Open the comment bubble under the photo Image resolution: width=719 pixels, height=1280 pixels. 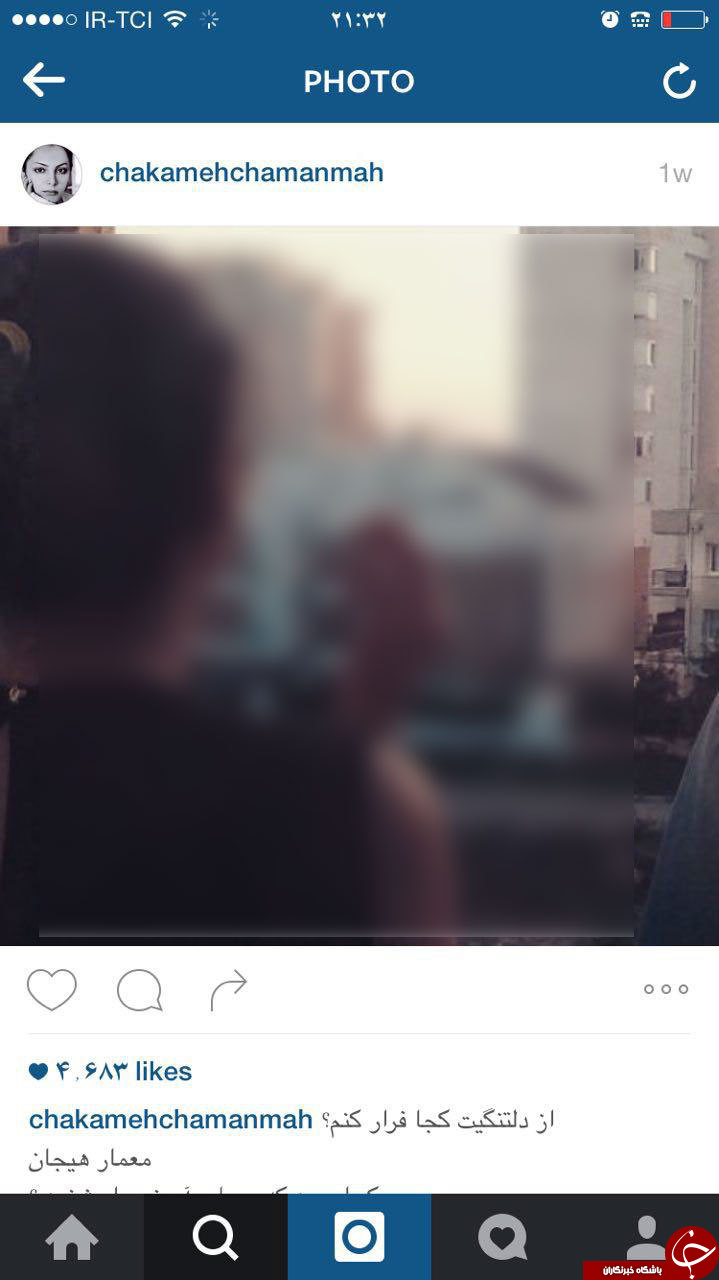tap(139, 990)
